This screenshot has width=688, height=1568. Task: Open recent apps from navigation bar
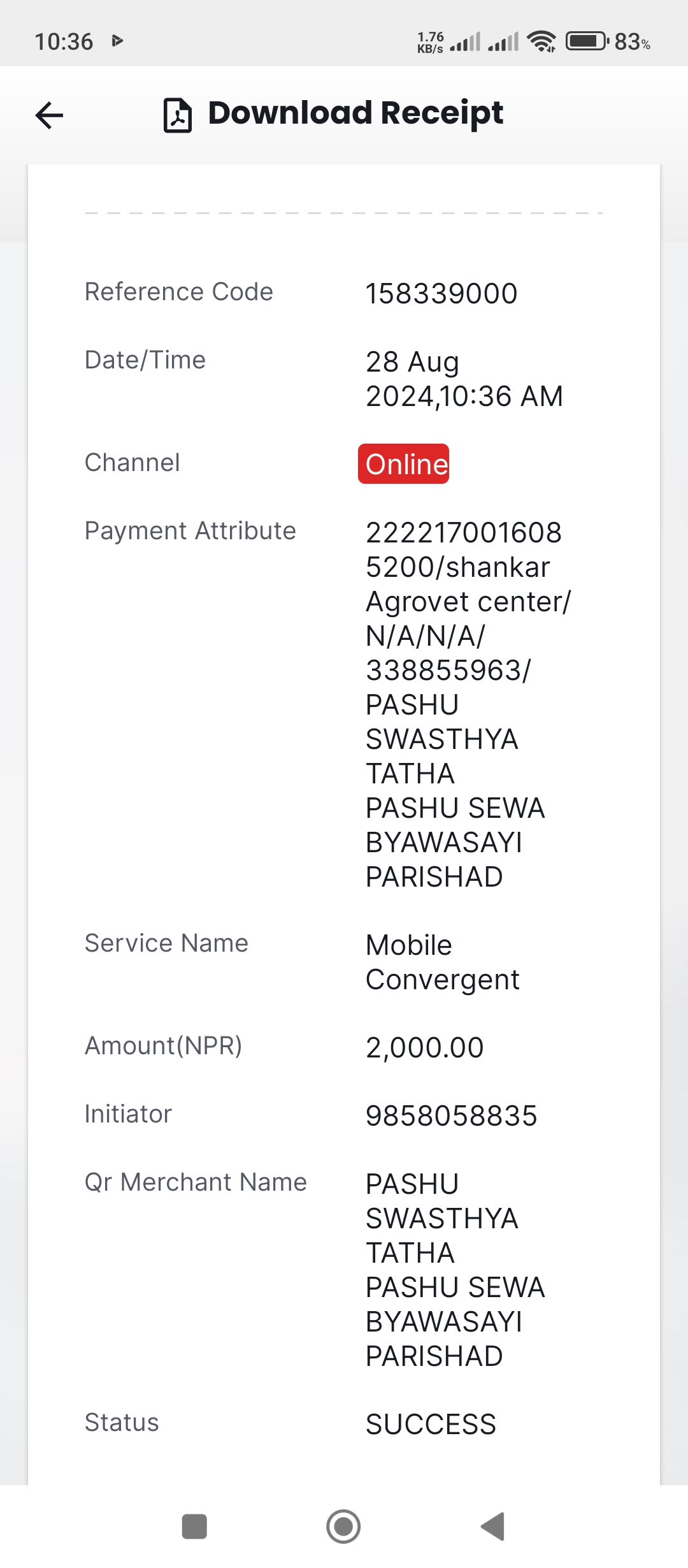click(194, 1527)
